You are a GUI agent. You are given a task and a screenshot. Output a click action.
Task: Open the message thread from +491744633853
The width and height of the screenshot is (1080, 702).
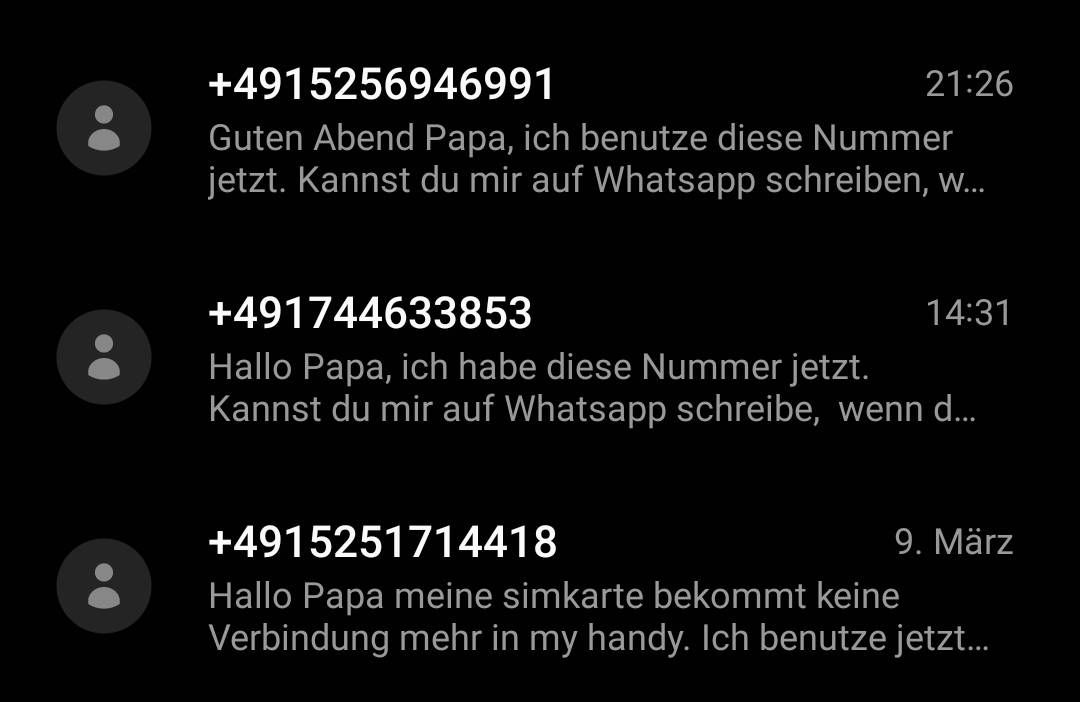580,365
